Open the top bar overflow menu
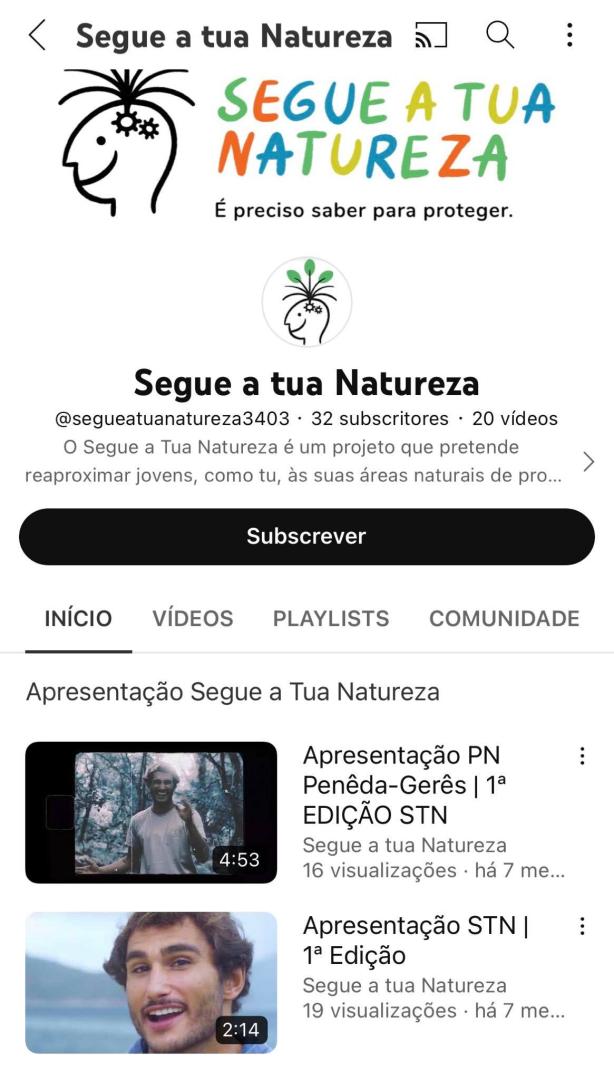614x1080 pixels. point(569,36)
